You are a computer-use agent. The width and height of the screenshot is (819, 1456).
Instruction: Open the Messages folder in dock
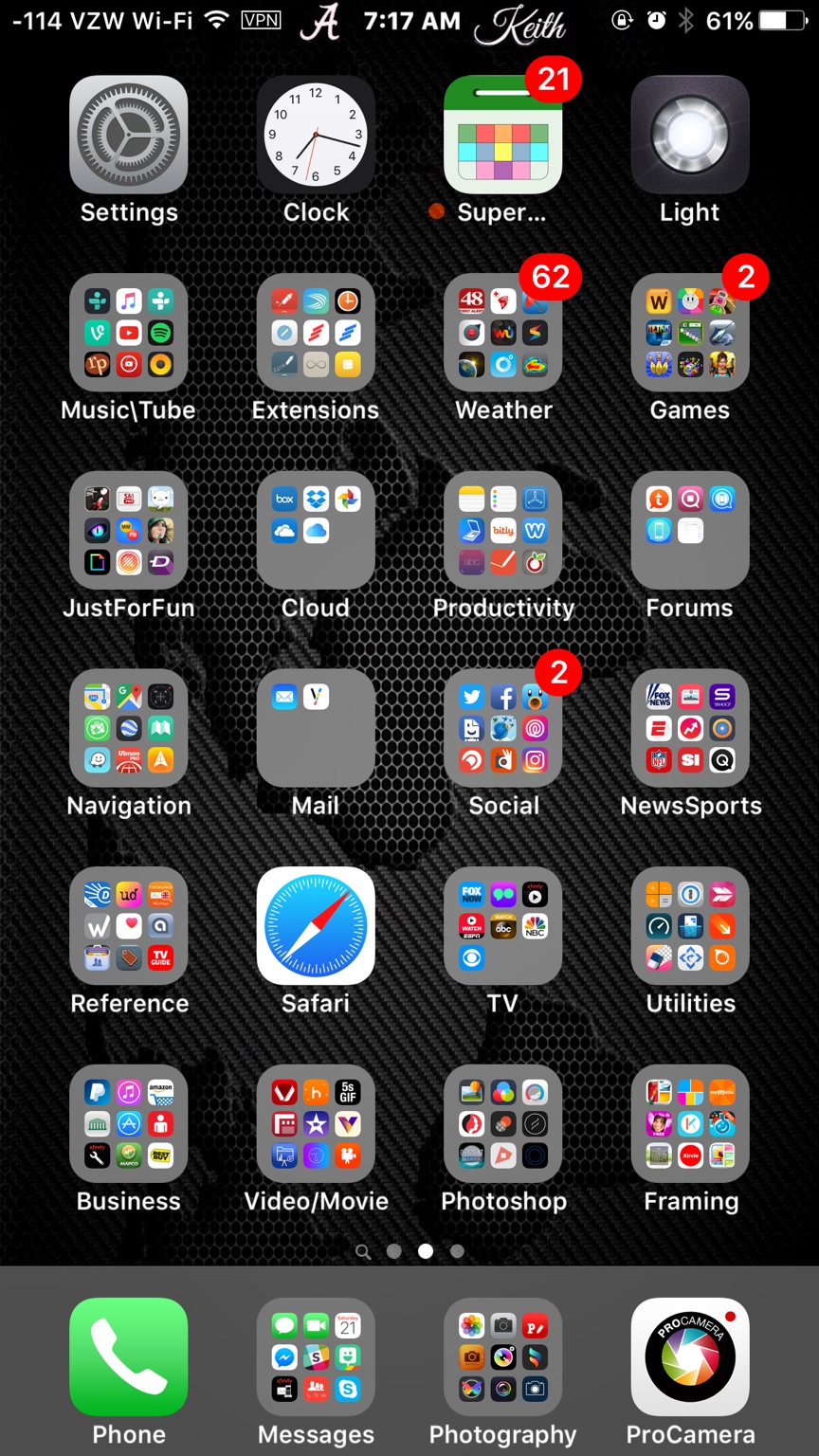[x=316, y=1356]
